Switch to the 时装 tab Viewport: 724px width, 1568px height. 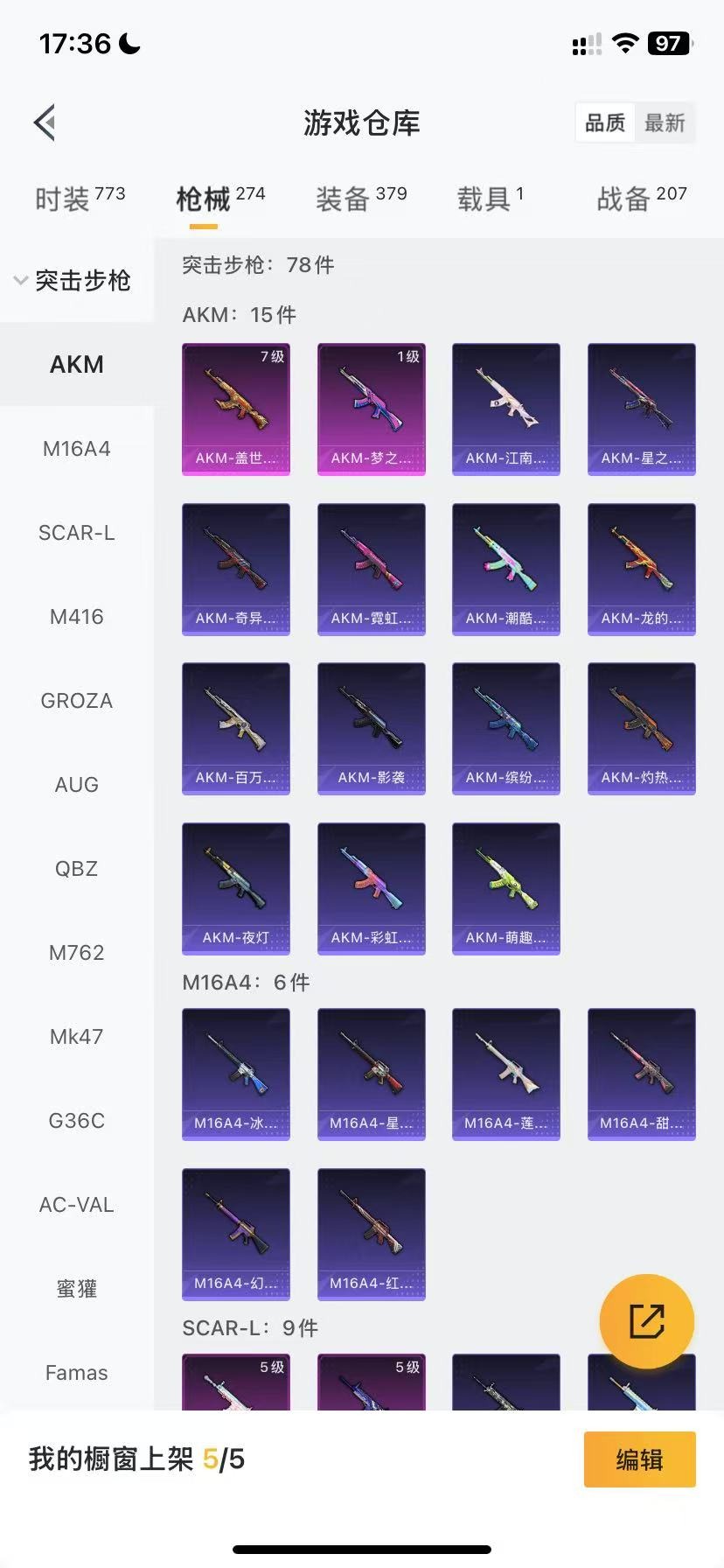(x=80, y=199)
